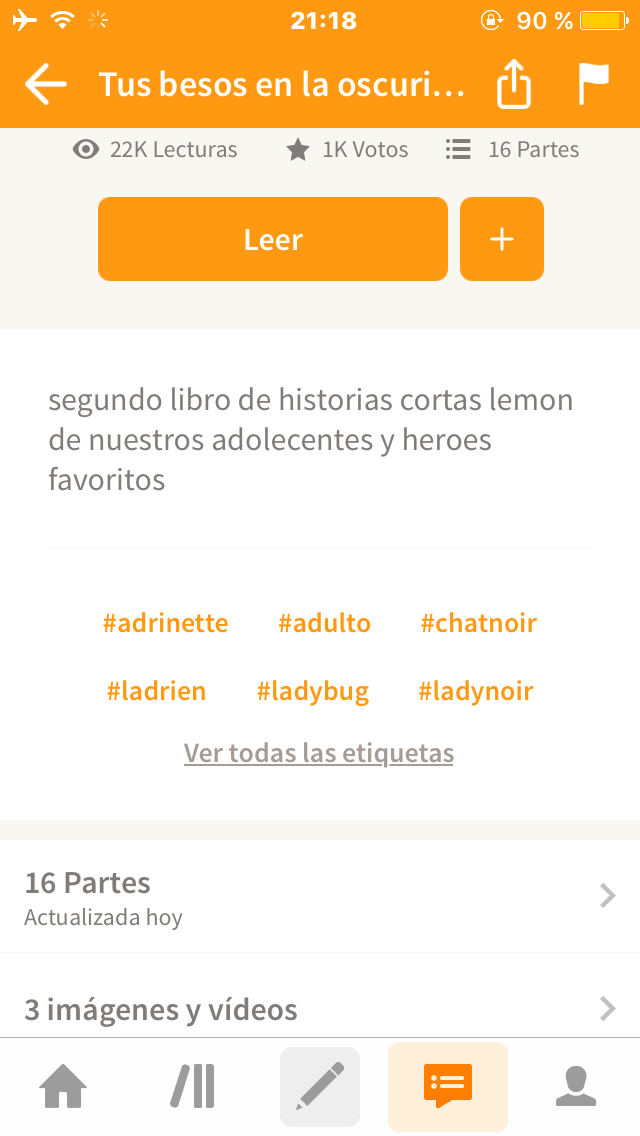The image size is (640, 1136).
Task: Select the #chatnoir tag
Action: [x=478, y=623]
